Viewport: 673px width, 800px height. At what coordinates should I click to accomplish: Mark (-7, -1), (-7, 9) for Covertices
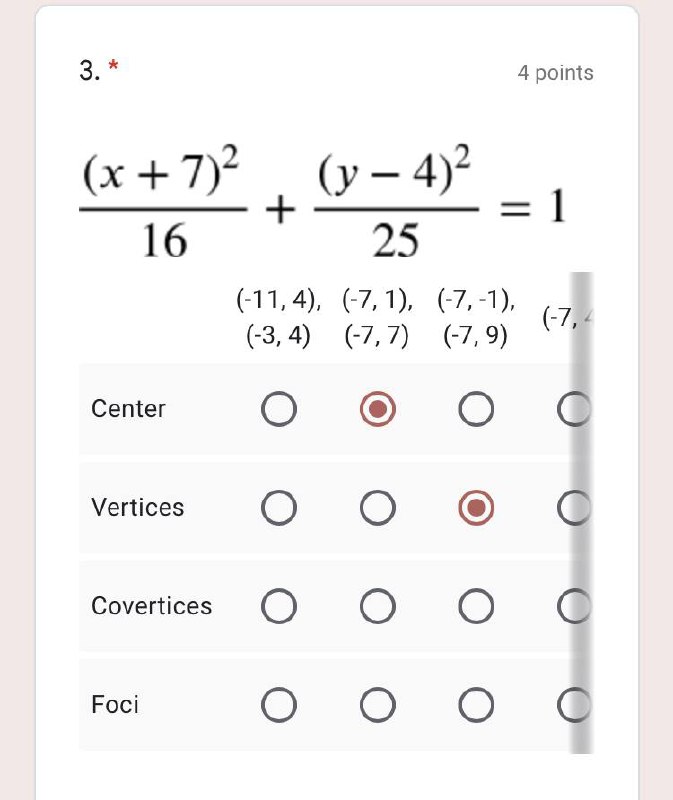click(x=477, y=607)
